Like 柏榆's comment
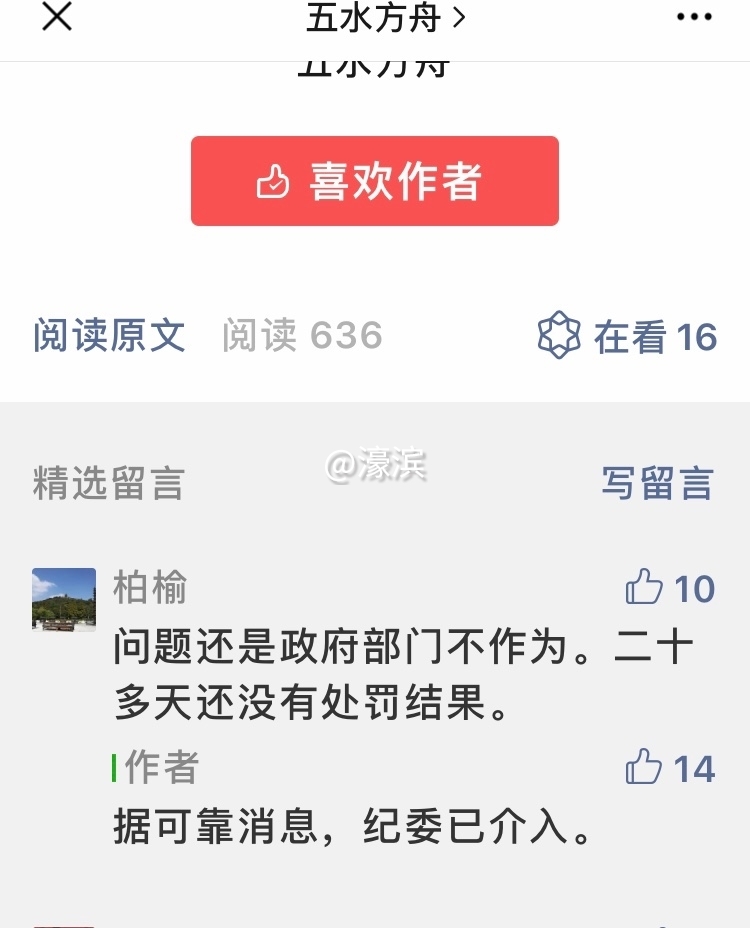750x928 pixels. pyautogui.click(x=669, y=588)
